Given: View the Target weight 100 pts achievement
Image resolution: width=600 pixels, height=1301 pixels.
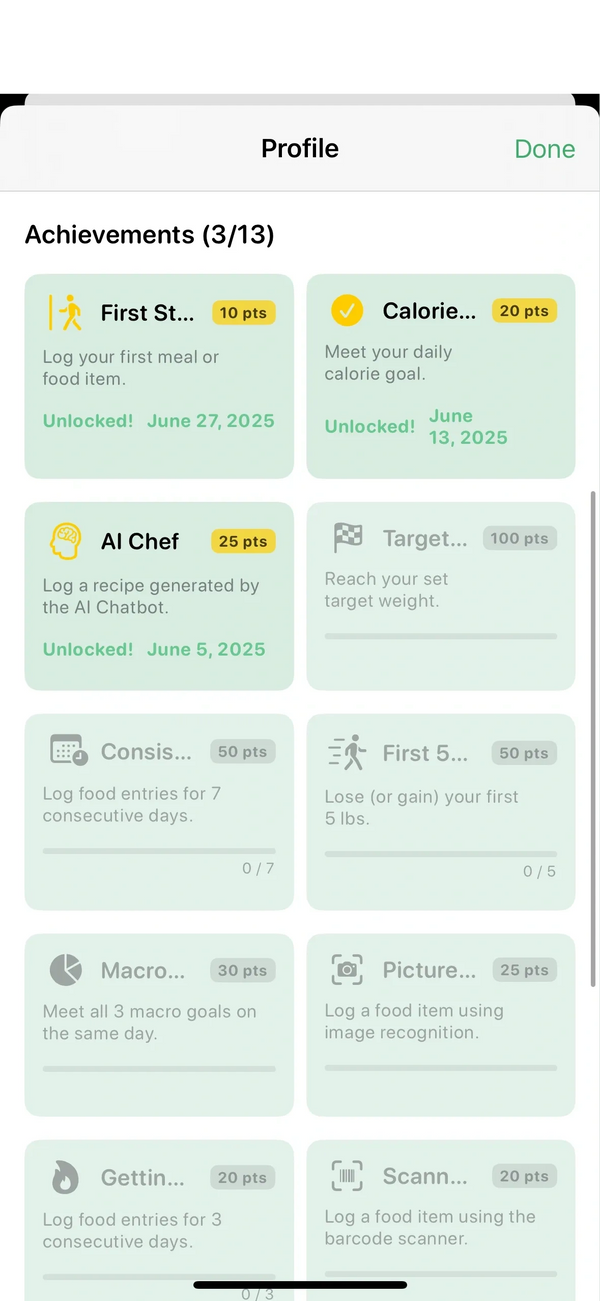Looking at the screenshot, I should (x=440, y=596).
